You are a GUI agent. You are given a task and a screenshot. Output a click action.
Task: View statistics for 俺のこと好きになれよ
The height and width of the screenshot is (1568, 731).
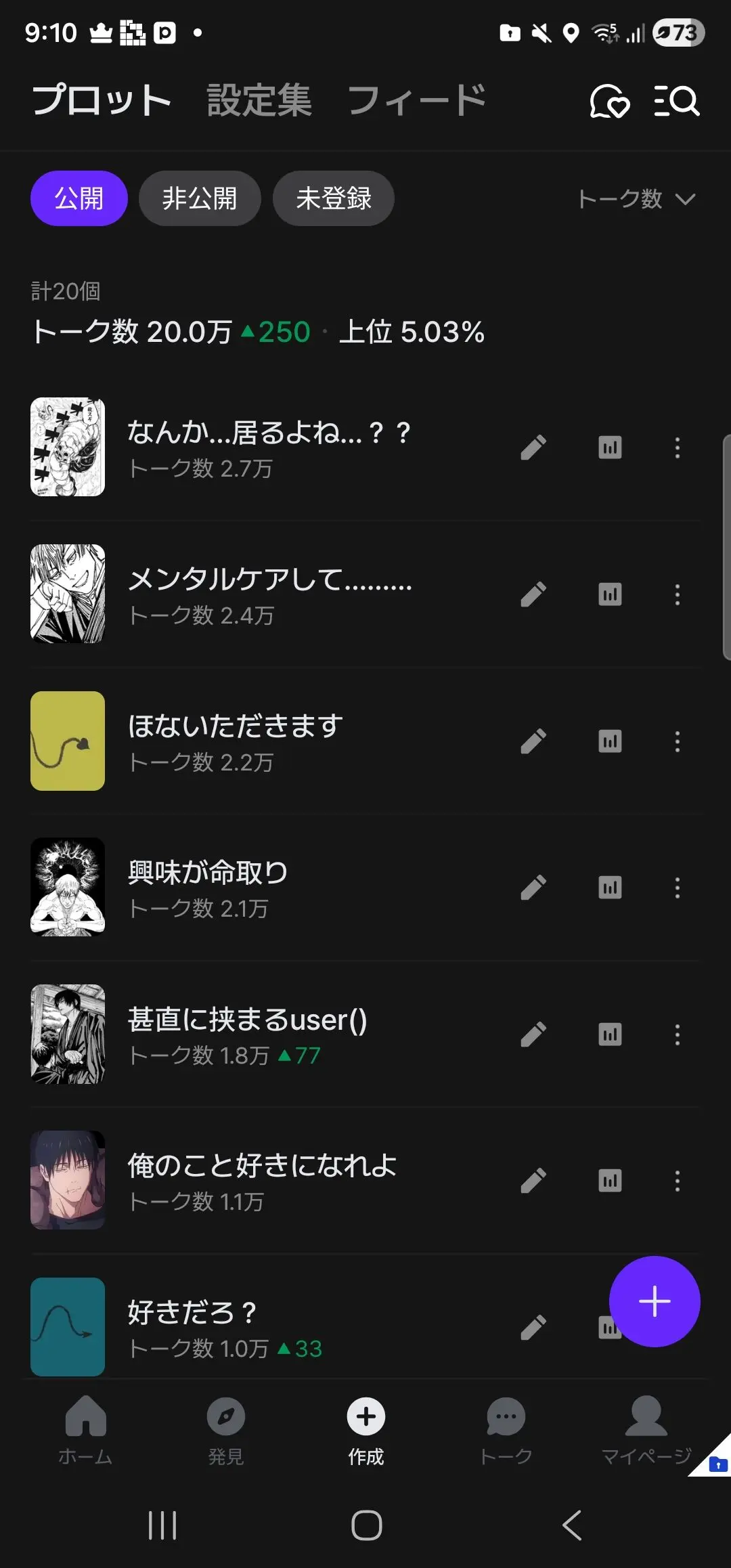point(610,1181)
